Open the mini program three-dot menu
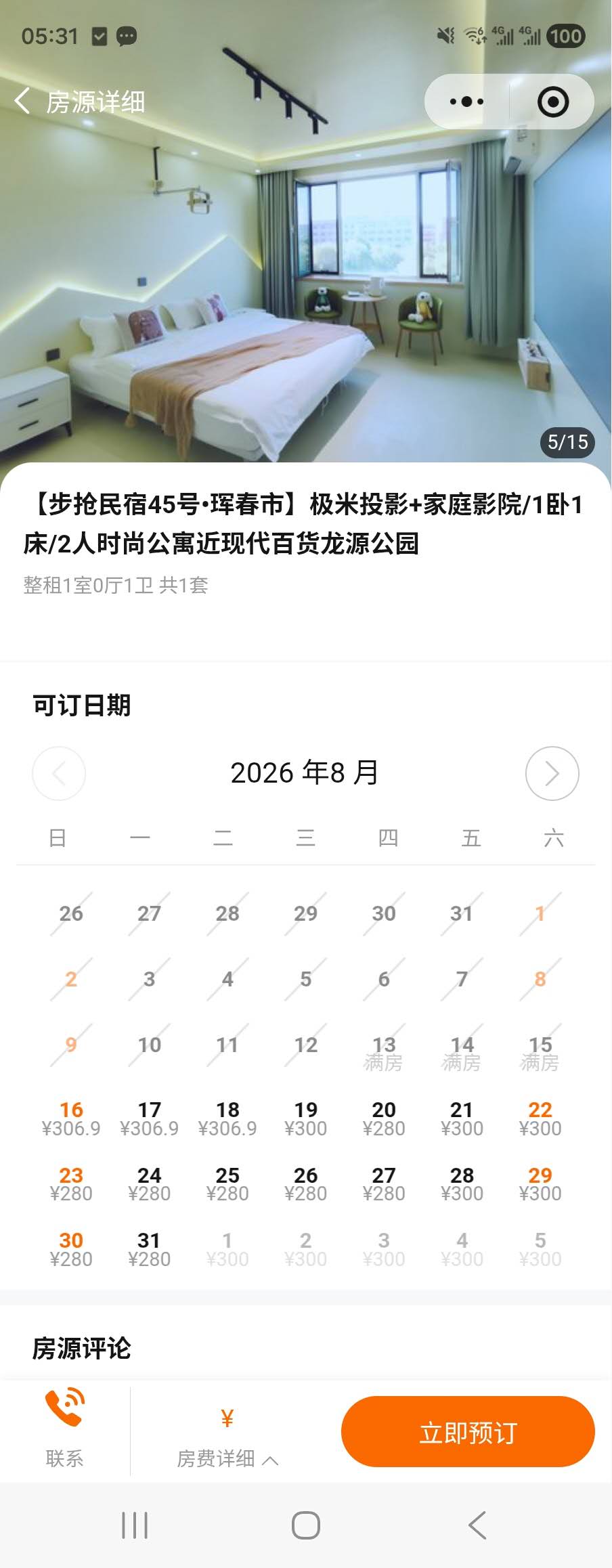The height and width of the screenshot is (1568, 612). (467, 102)
